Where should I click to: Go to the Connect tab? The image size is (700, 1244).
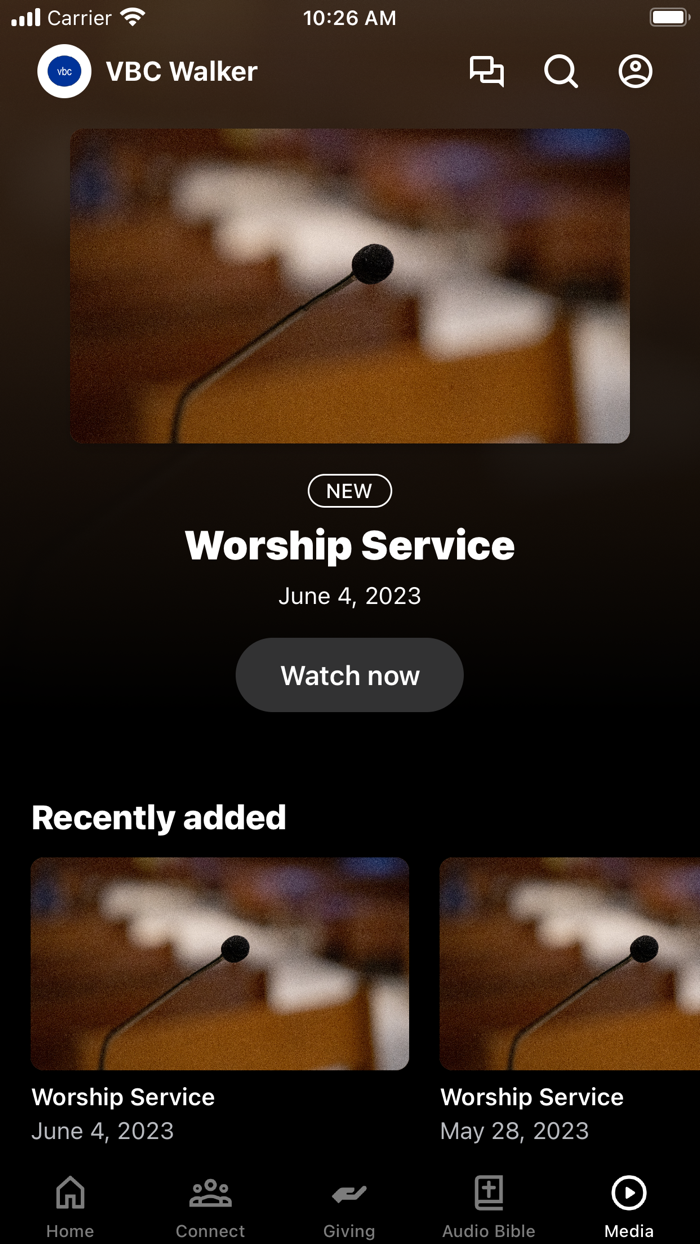tap(210, 1206)
